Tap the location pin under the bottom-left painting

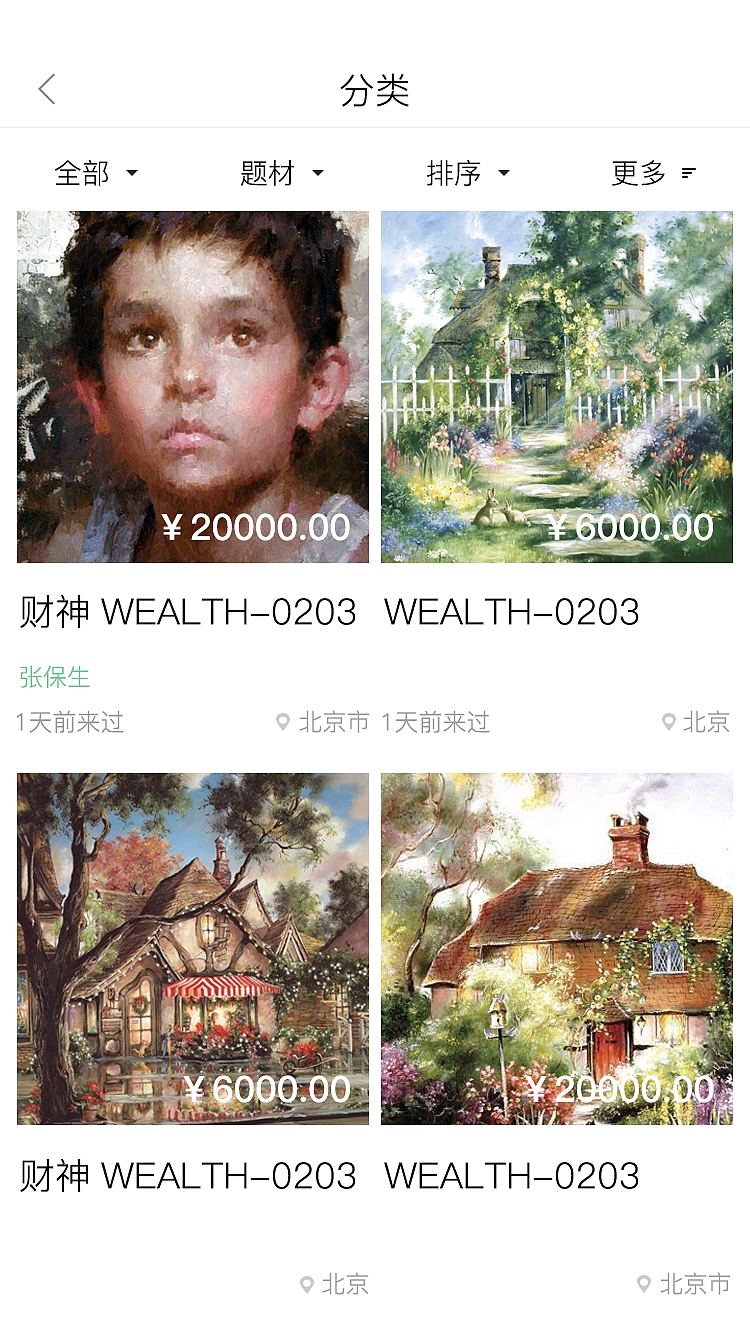[306, 1283]
